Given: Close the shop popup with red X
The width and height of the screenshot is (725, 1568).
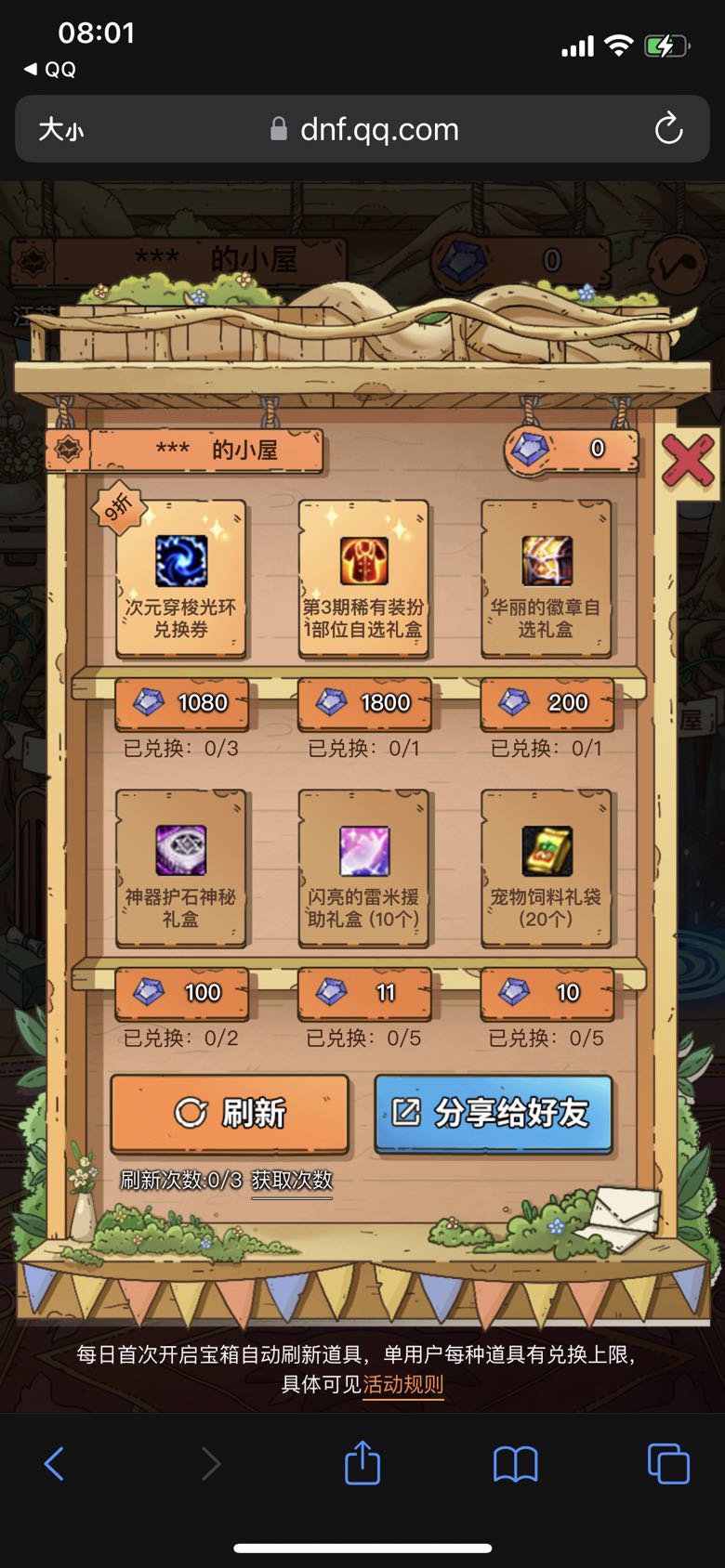Looking at the screenshot, I should [x=688, y=461].
